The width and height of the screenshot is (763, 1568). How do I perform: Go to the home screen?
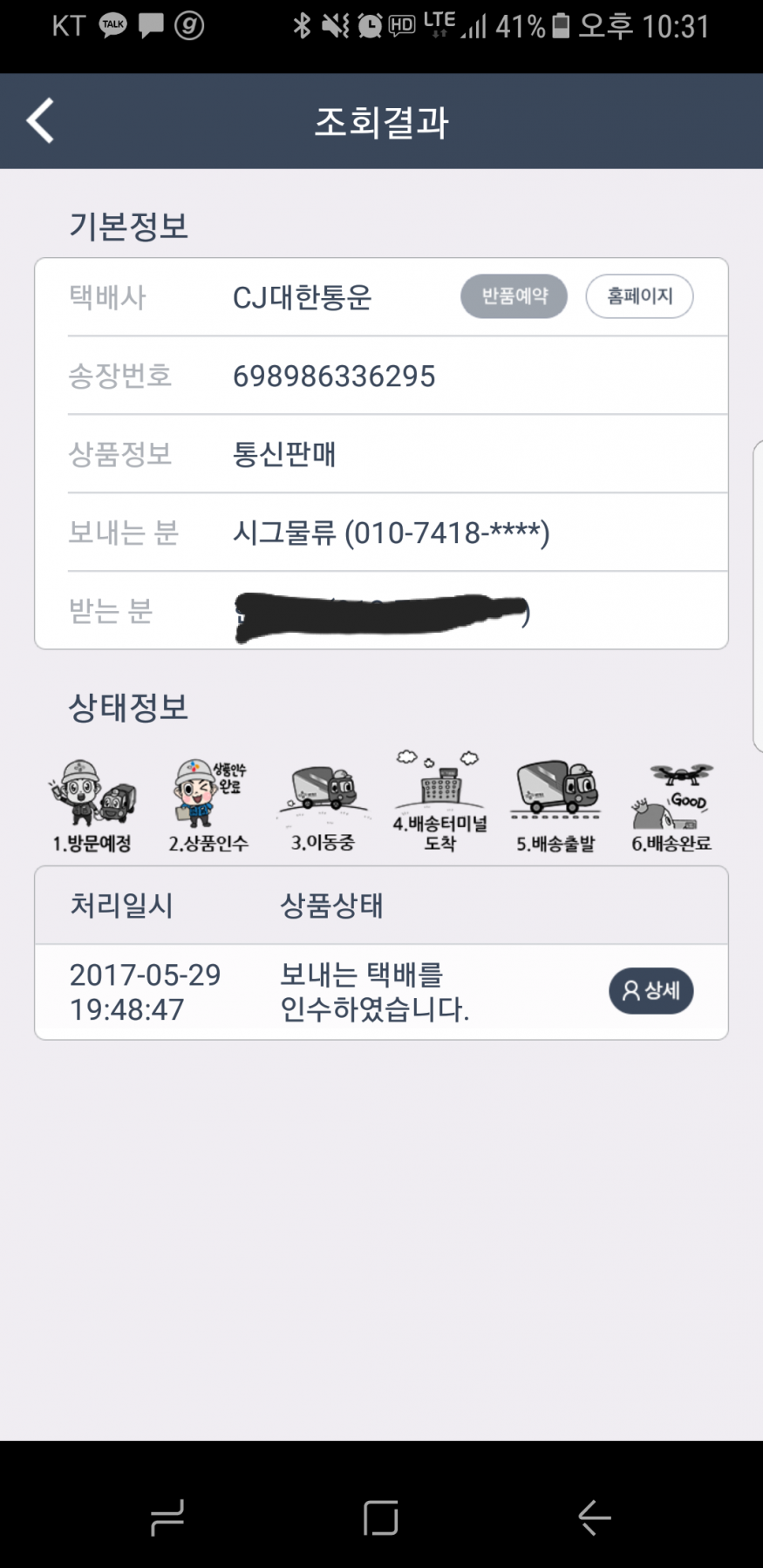coord(381,1517)
